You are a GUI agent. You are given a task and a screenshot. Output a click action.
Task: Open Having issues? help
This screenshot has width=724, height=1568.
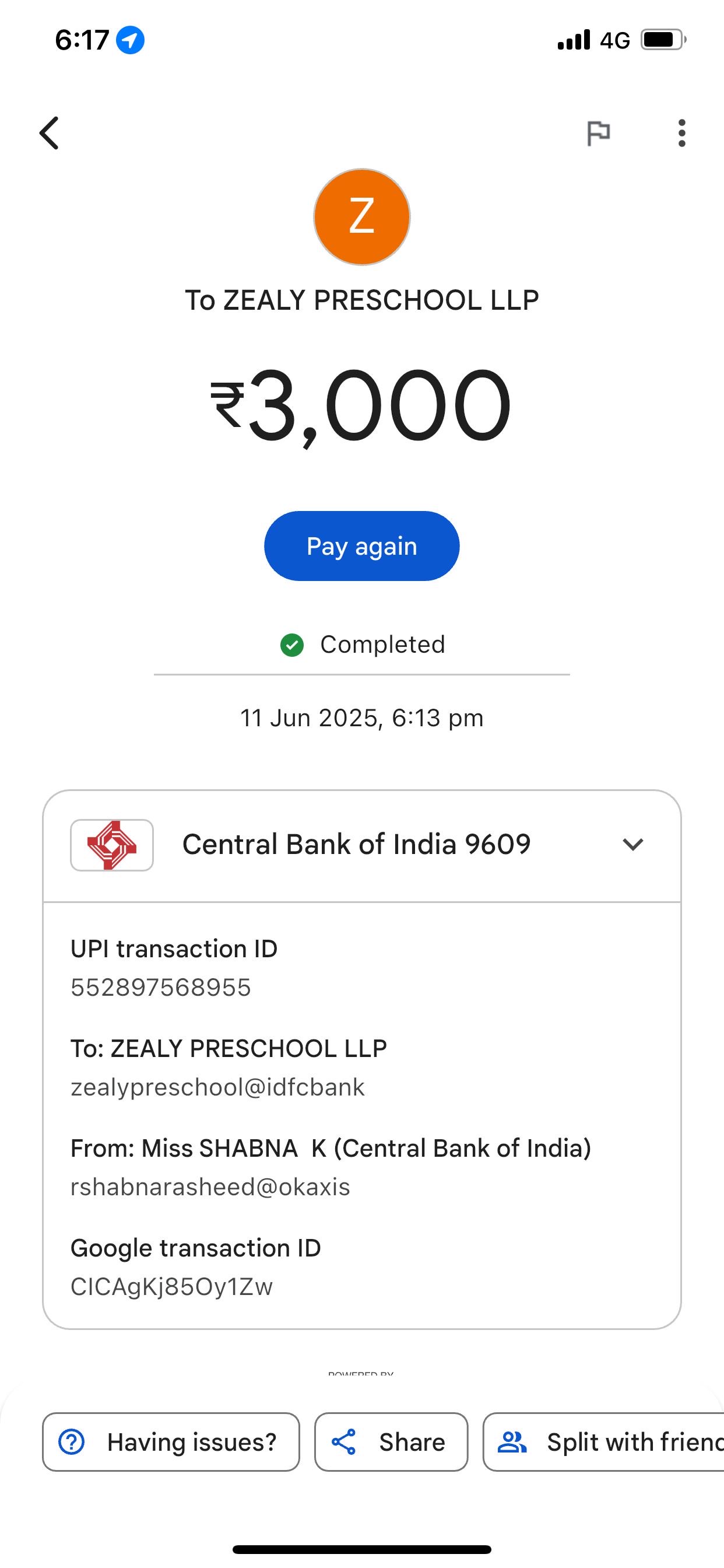click(171, 1442)
